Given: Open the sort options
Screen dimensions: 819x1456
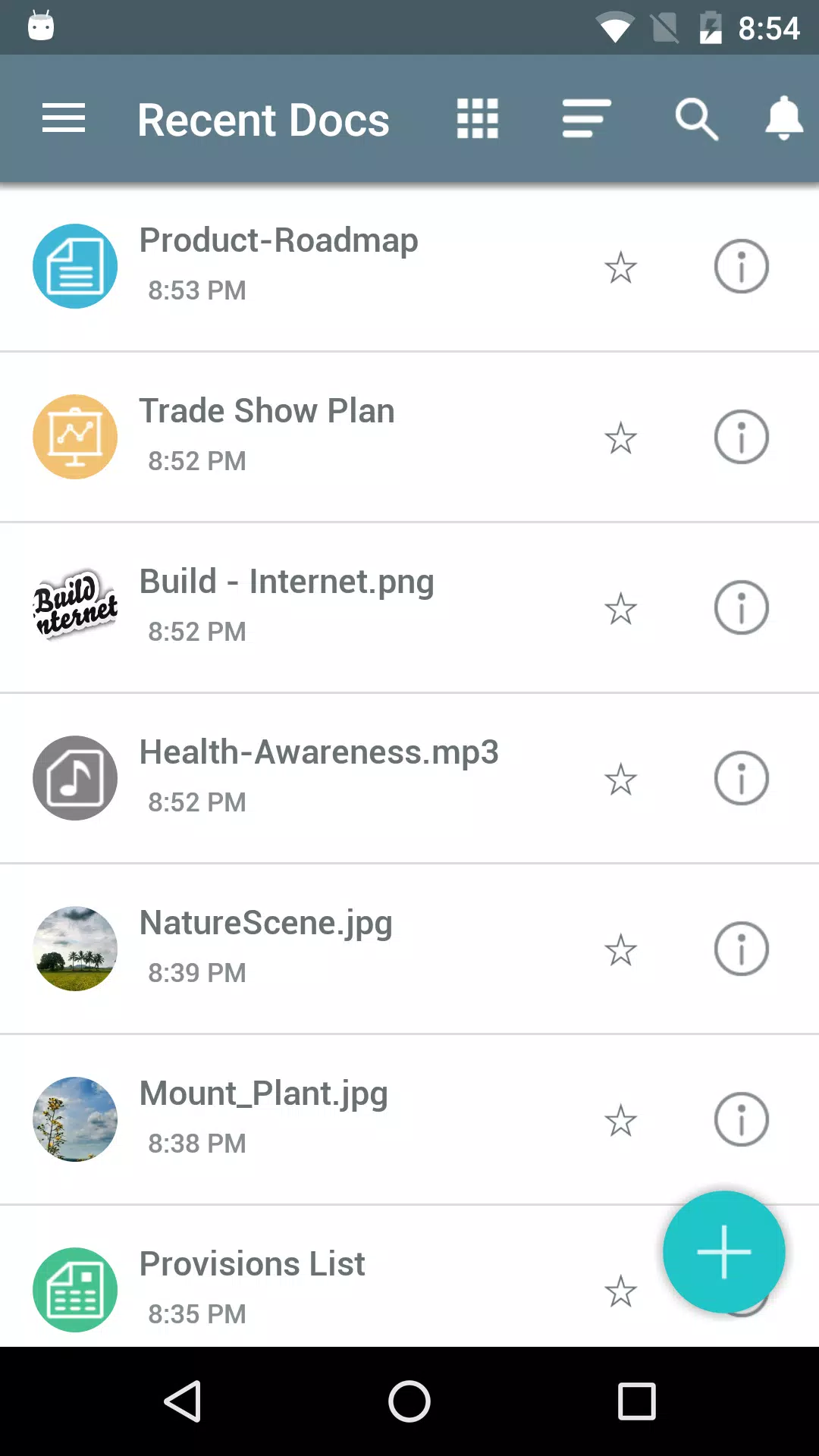Looking at the screenshot, I should (x=586, y=119).
